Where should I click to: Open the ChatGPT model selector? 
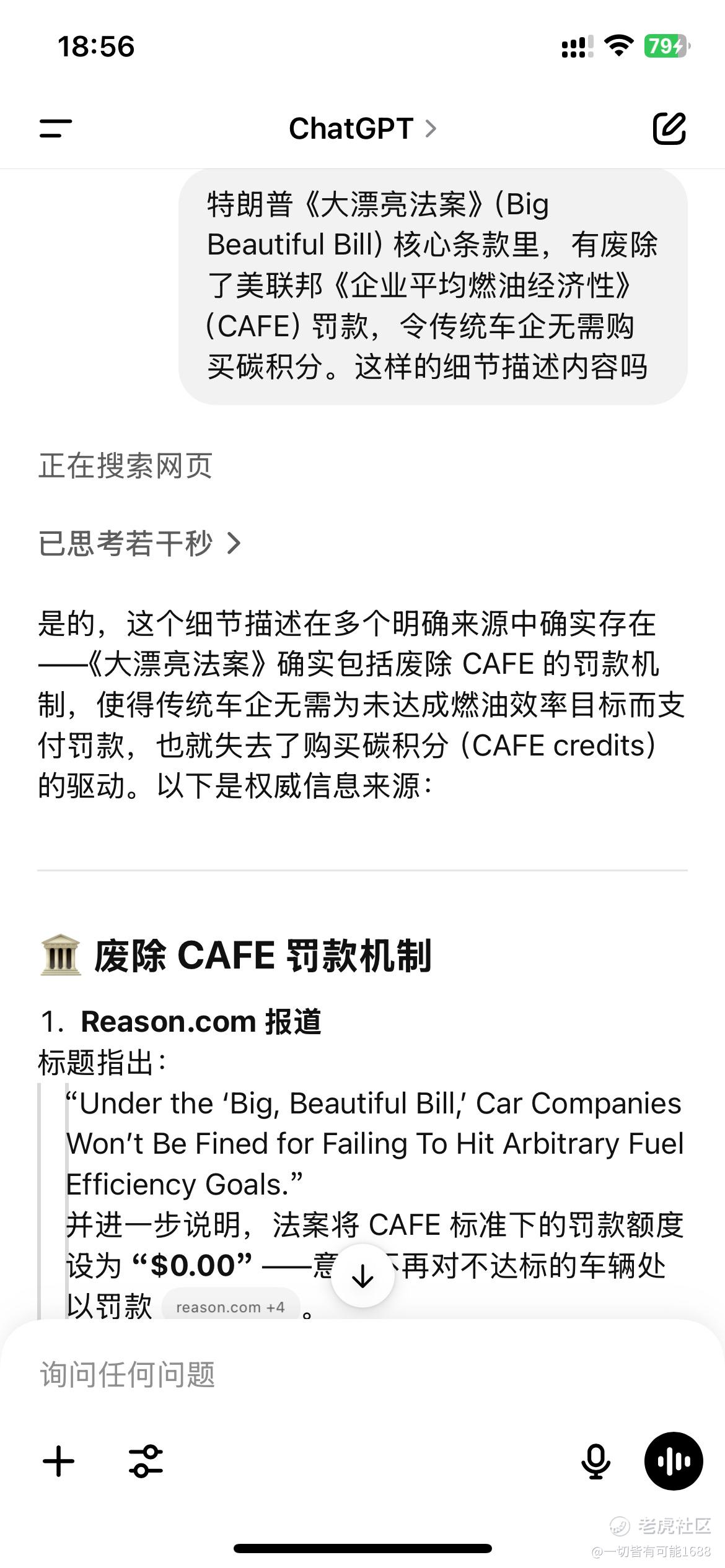pyautogui.click(x=362, y=129)
